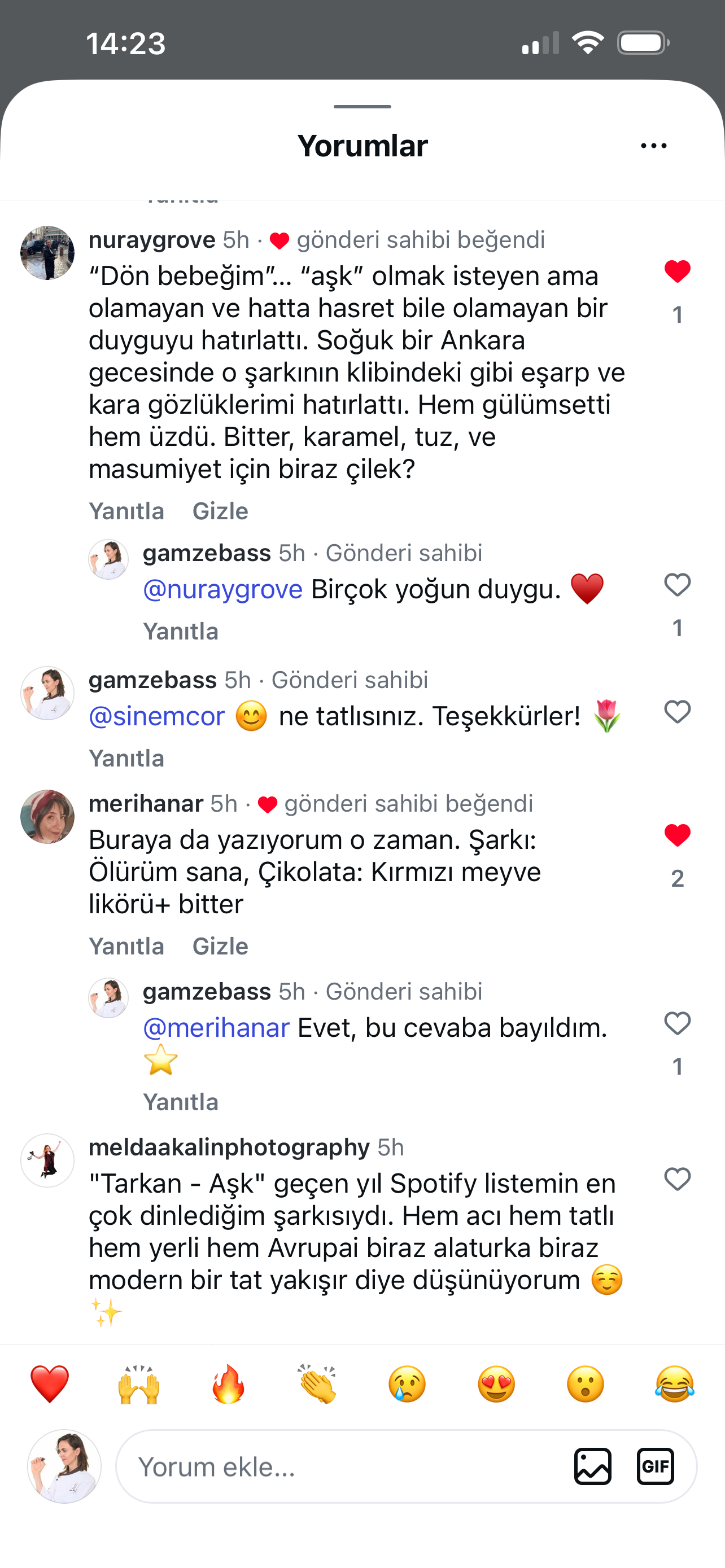The width and height of the screenshot is (725, 1568).
Task: Remove the like from merihanar's comment
Action: click(x=677, y=836)
